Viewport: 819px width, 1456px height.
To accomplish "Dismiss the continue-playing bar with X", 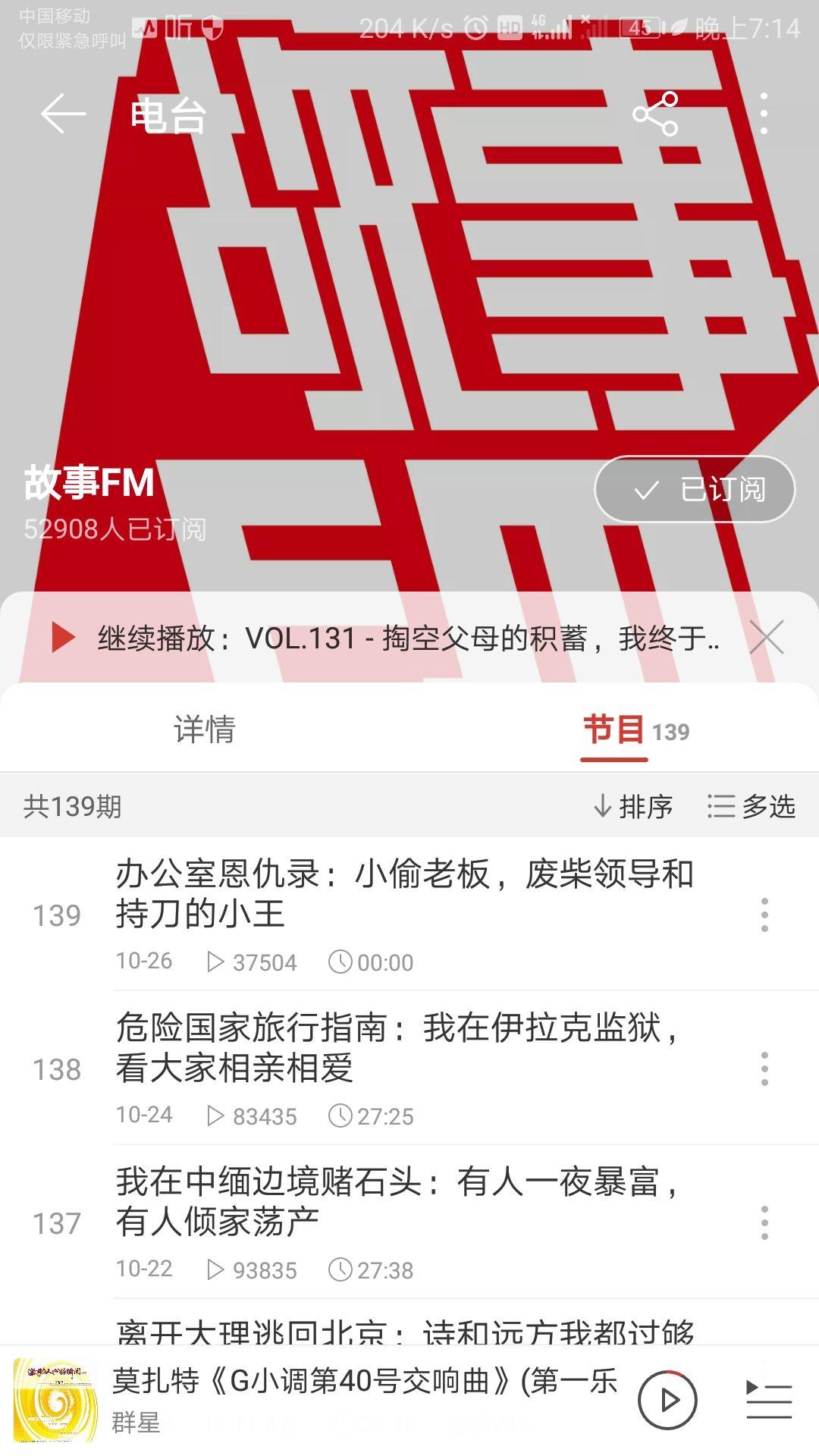I will [x=768, y=637].
